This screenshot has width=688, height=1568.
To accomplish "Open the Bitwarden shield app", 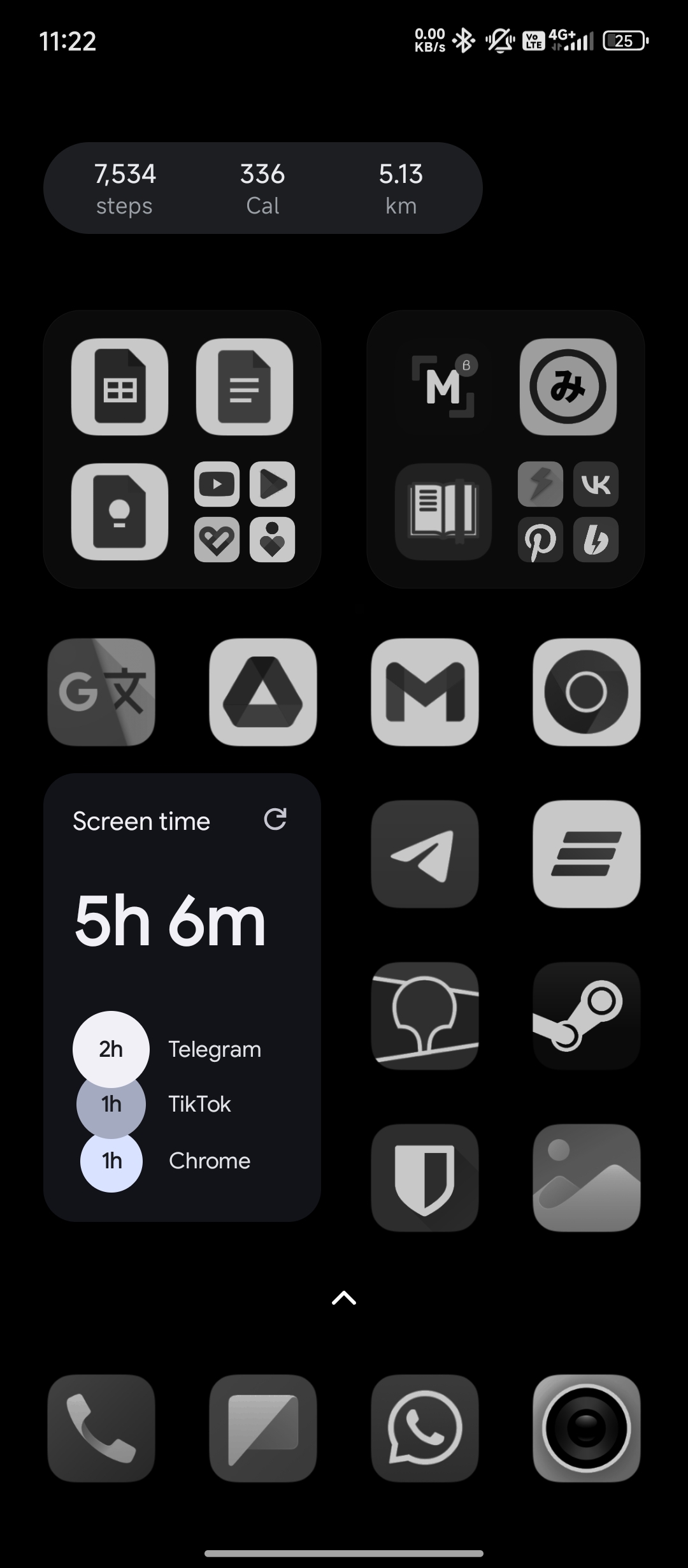I will point(425,1178).
